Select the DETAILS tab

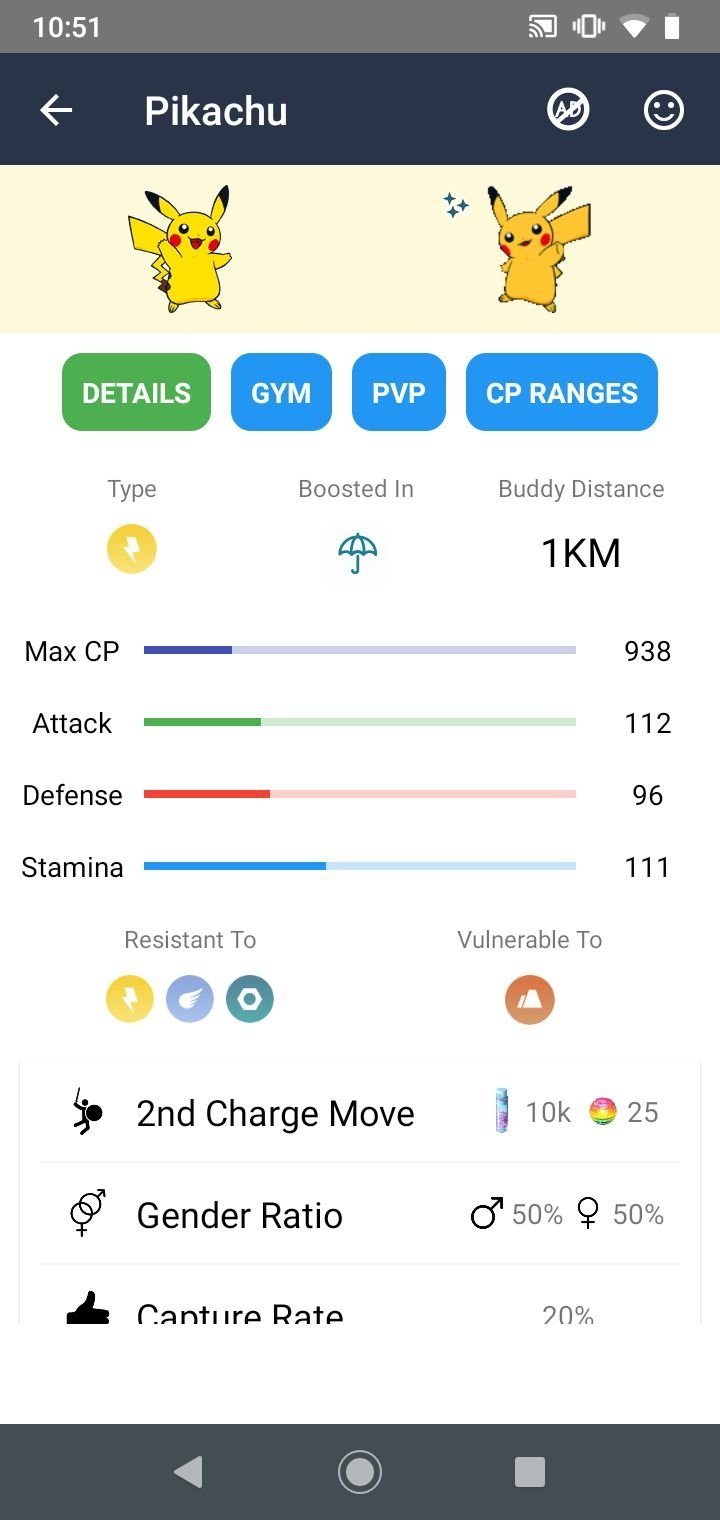tap(136, 393)
